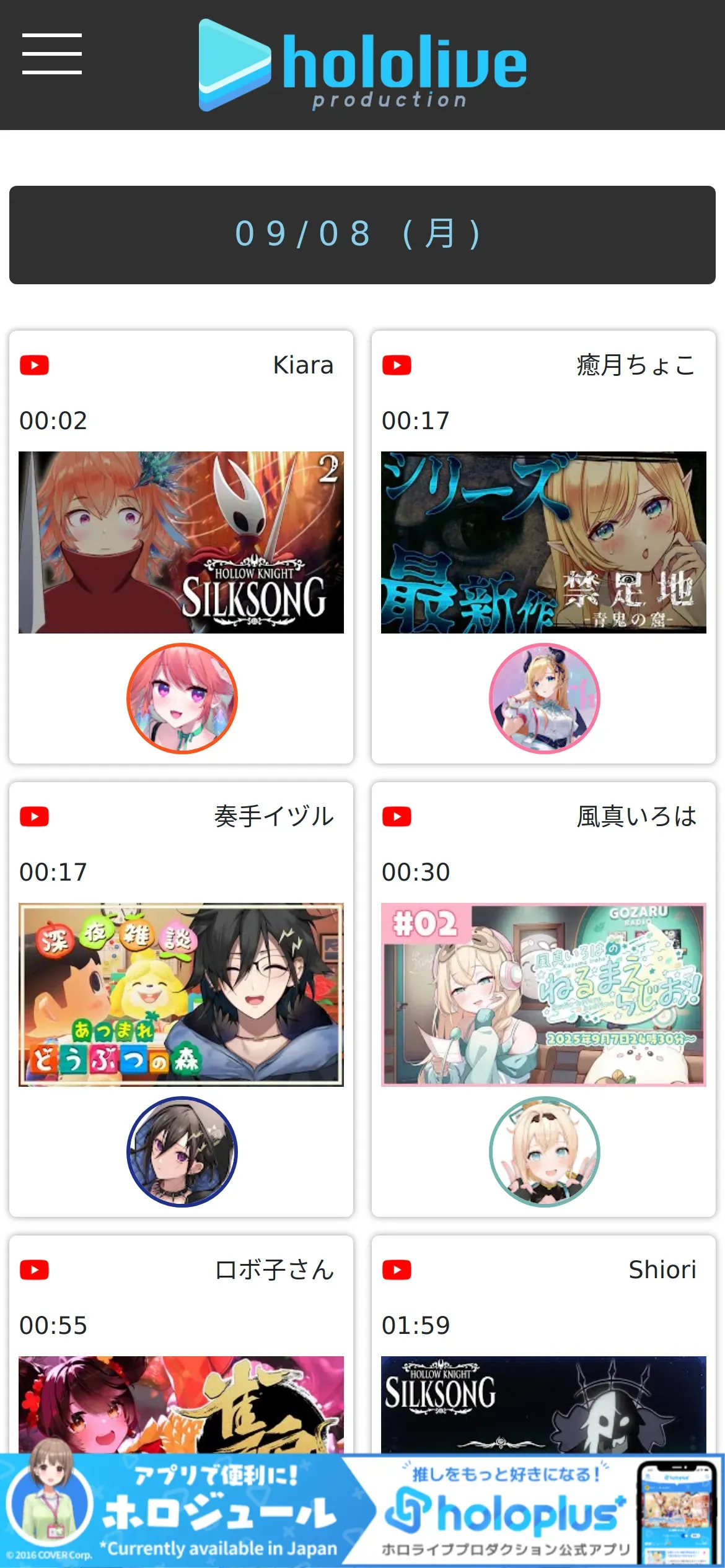Open 奏手イヅル's 00:17 stream card
The height and width of the screenshot is (1568, 725).
click(181, 994)
